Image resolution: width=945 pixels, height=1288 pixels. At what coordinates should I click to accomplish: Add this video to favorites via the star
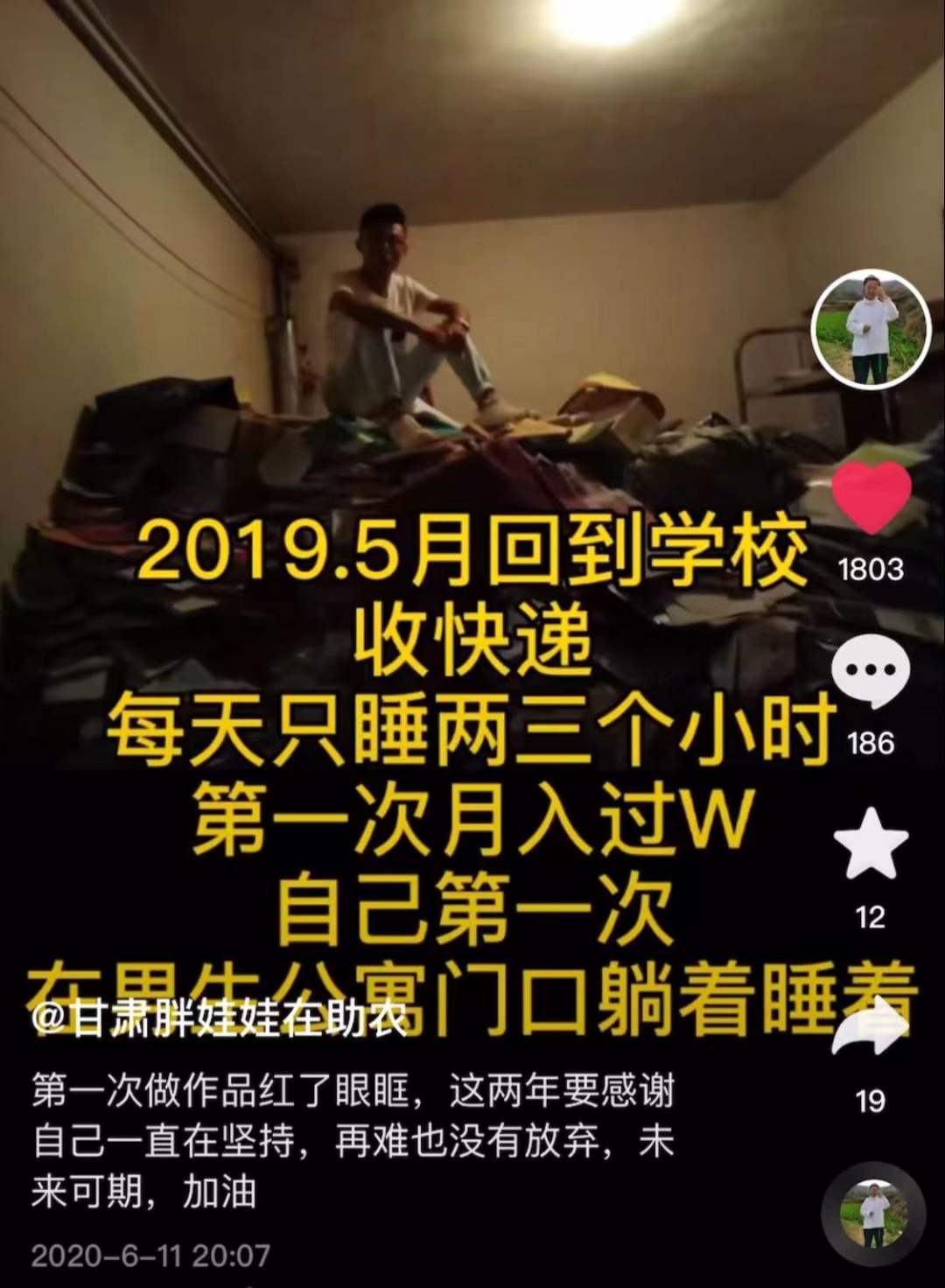871,844
